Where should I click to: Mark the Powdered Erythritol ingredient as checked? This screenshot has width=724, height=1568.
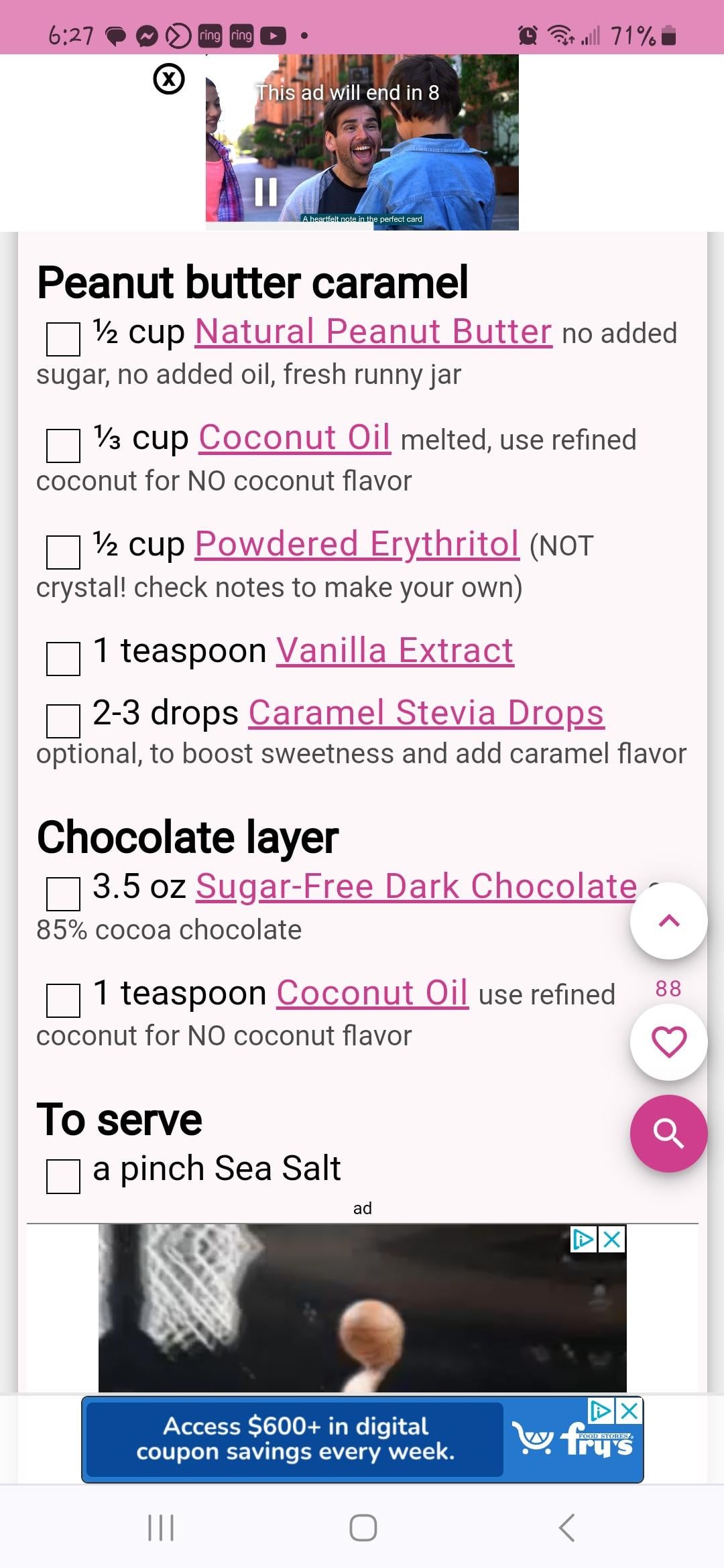tap(63, 552)
